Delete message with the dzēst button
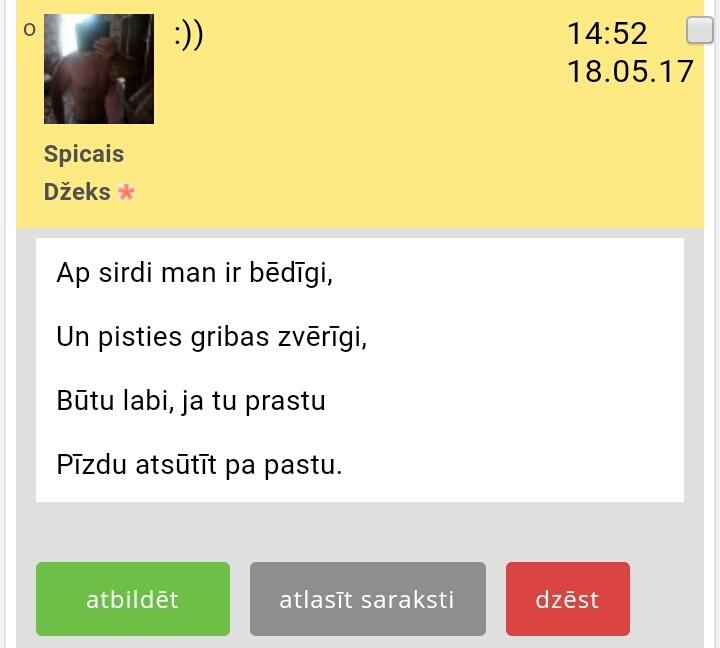Screen dimensions: 720x648 (x=567, y=599)
